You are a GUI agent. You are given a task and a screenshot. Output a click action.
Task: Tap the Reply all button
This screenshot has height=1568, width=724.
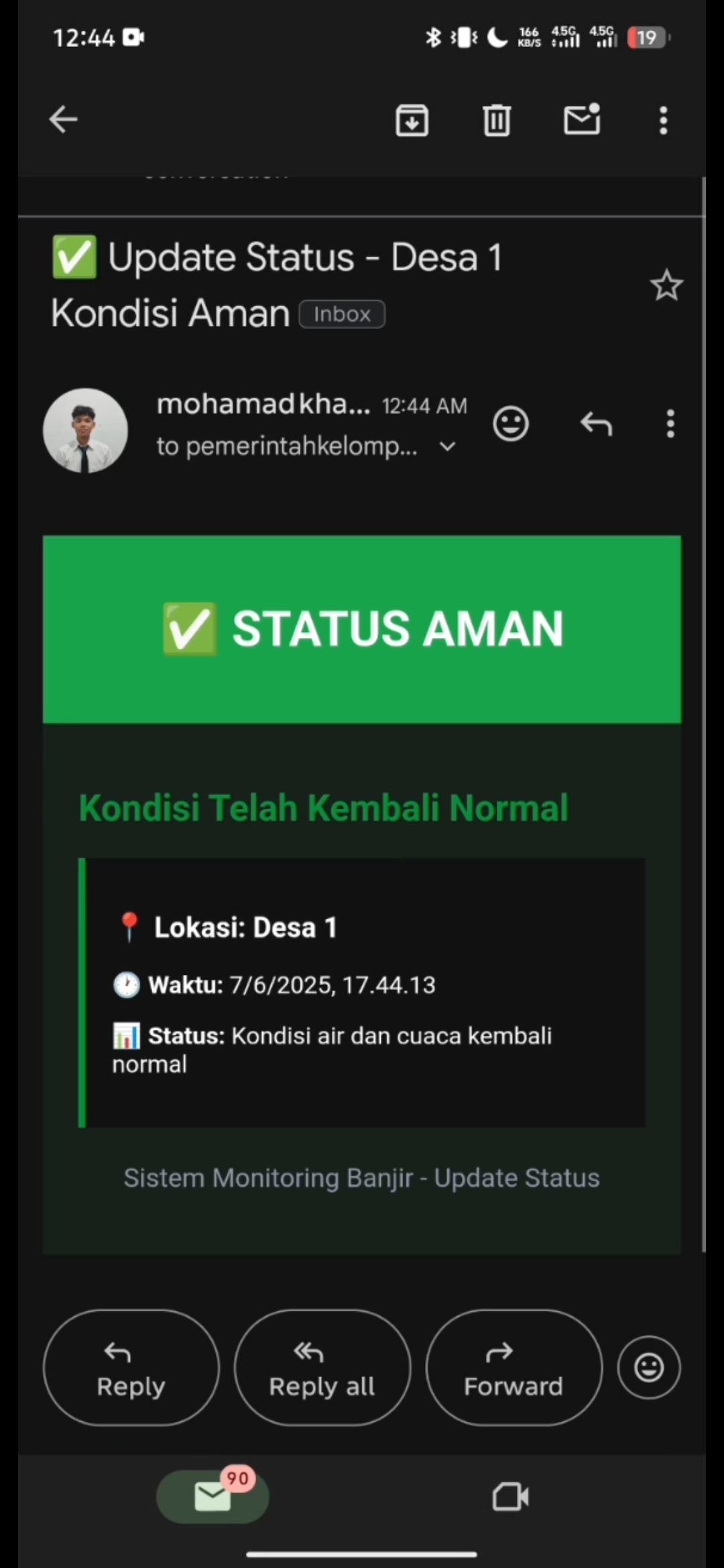(x=322, y=1368)
